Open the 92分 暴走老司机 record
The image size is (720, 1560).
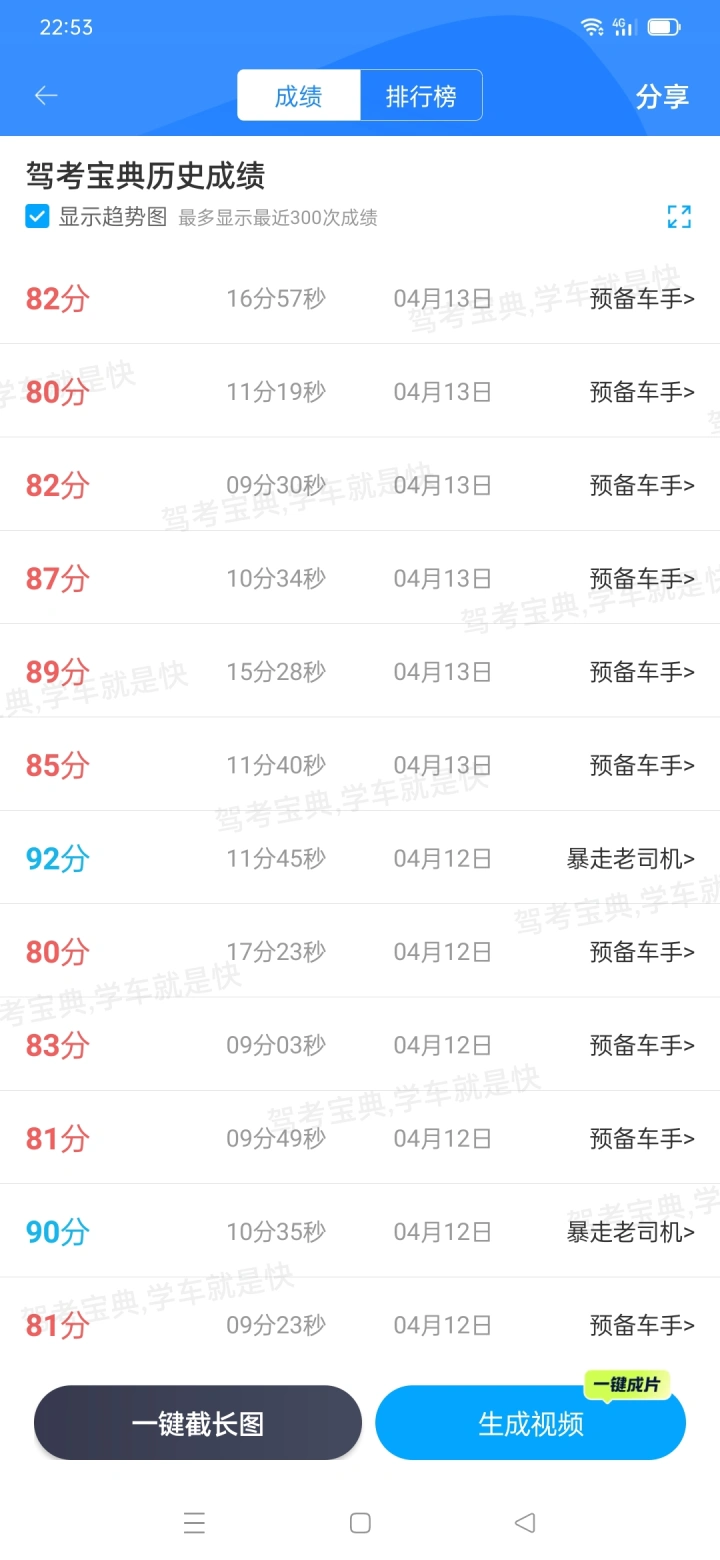(360, 858)
